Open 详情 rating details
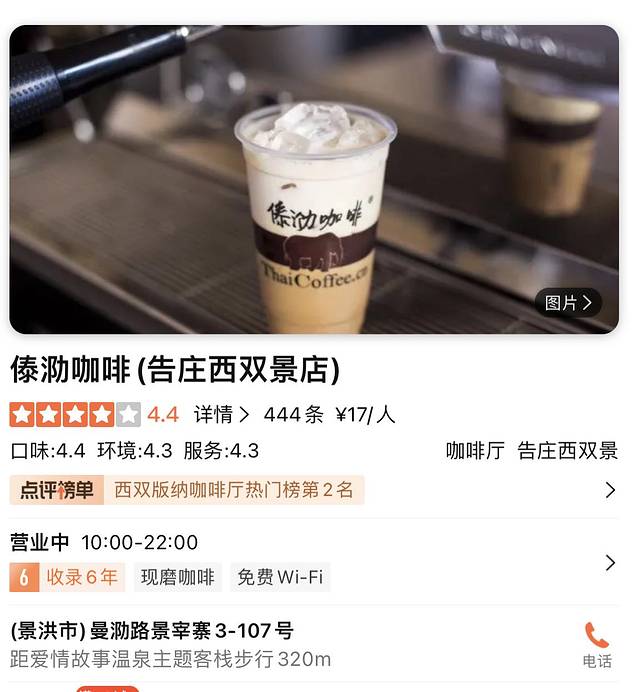639x692 pixels. click(x=221, y=414)
